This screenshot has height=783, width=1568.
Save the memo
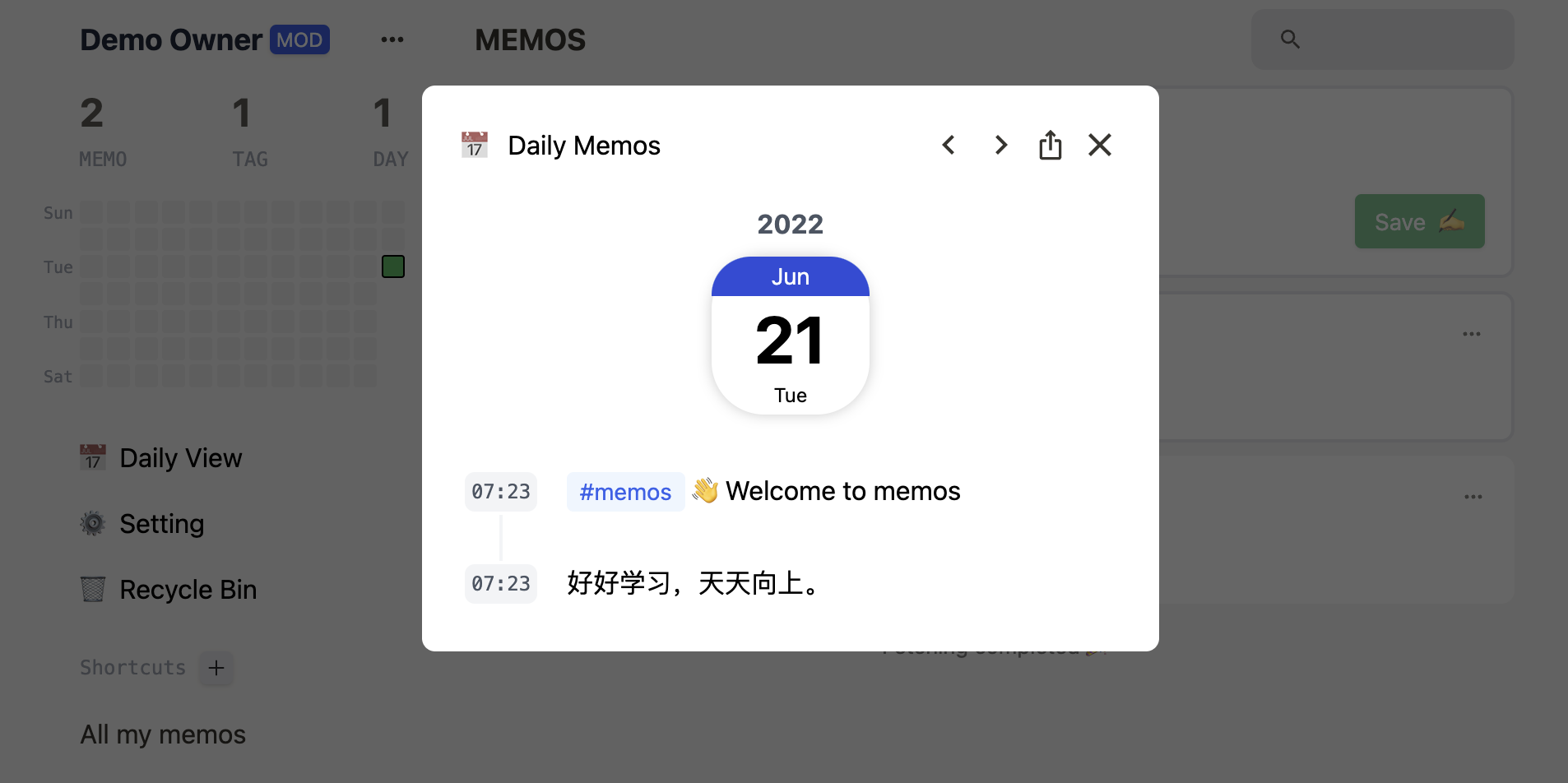click(x=1419, y=222)
